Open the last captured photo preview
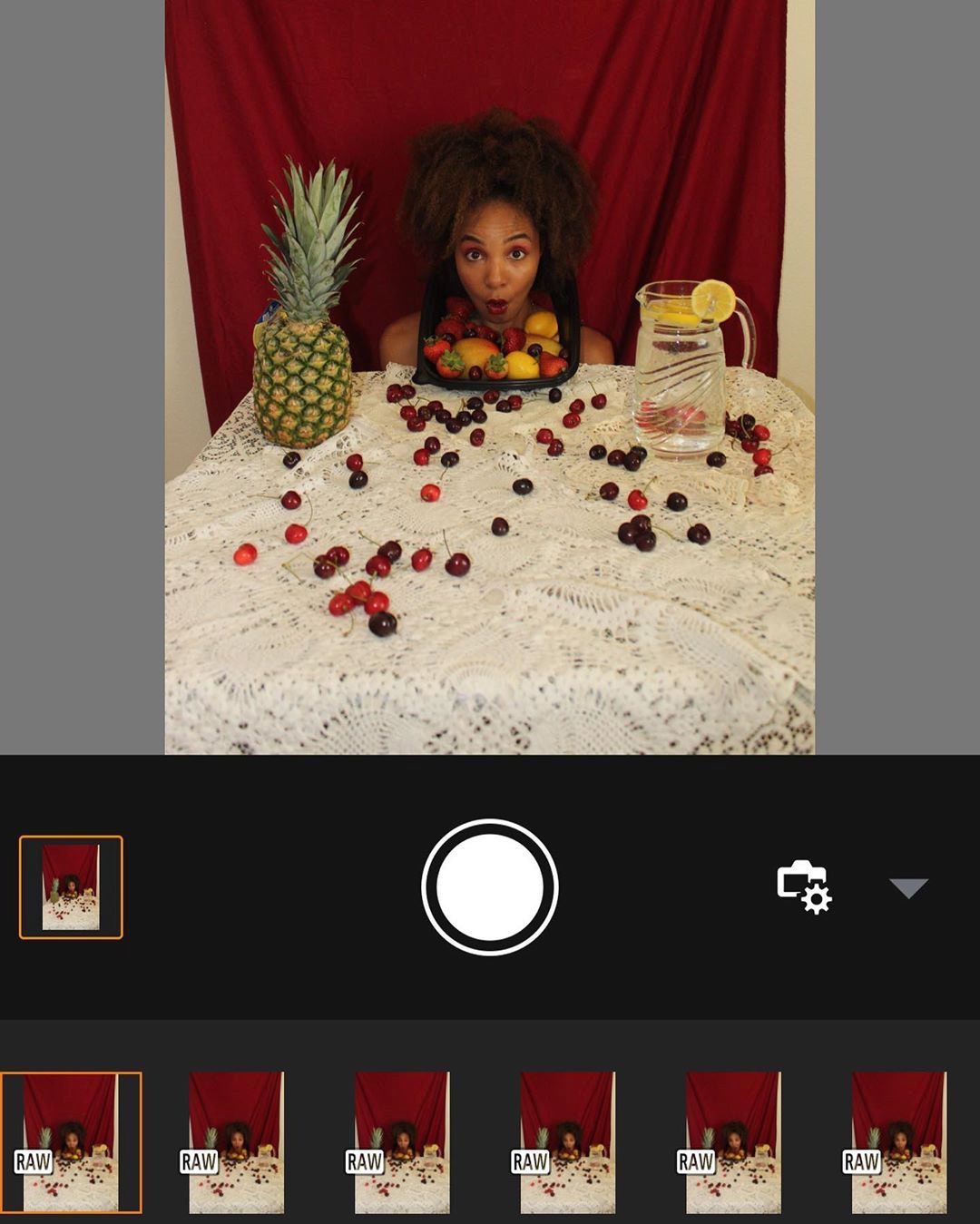Image resolution: width=980 pixels, height=1224 pixels. [71, 887]
